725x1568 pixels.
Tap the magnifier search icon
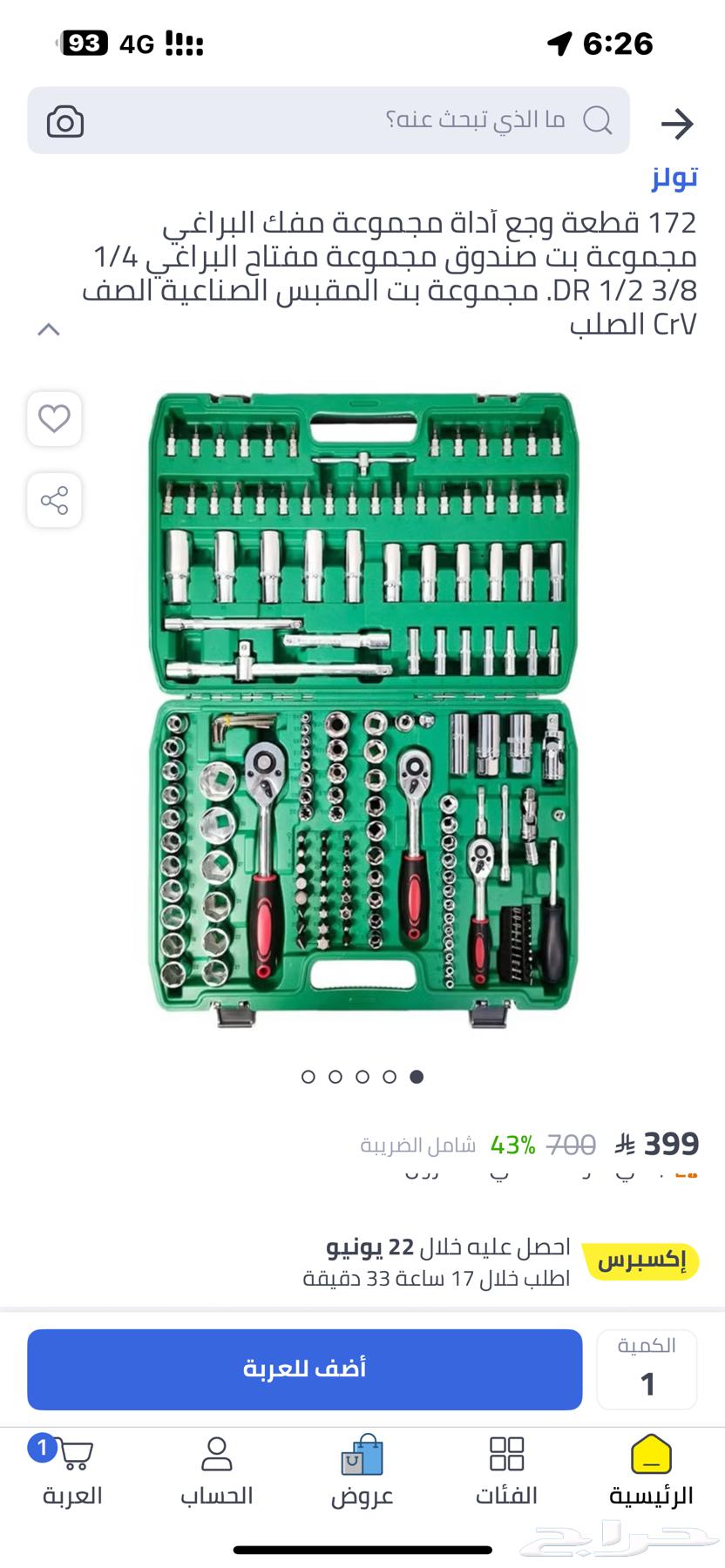coord(600,120)
